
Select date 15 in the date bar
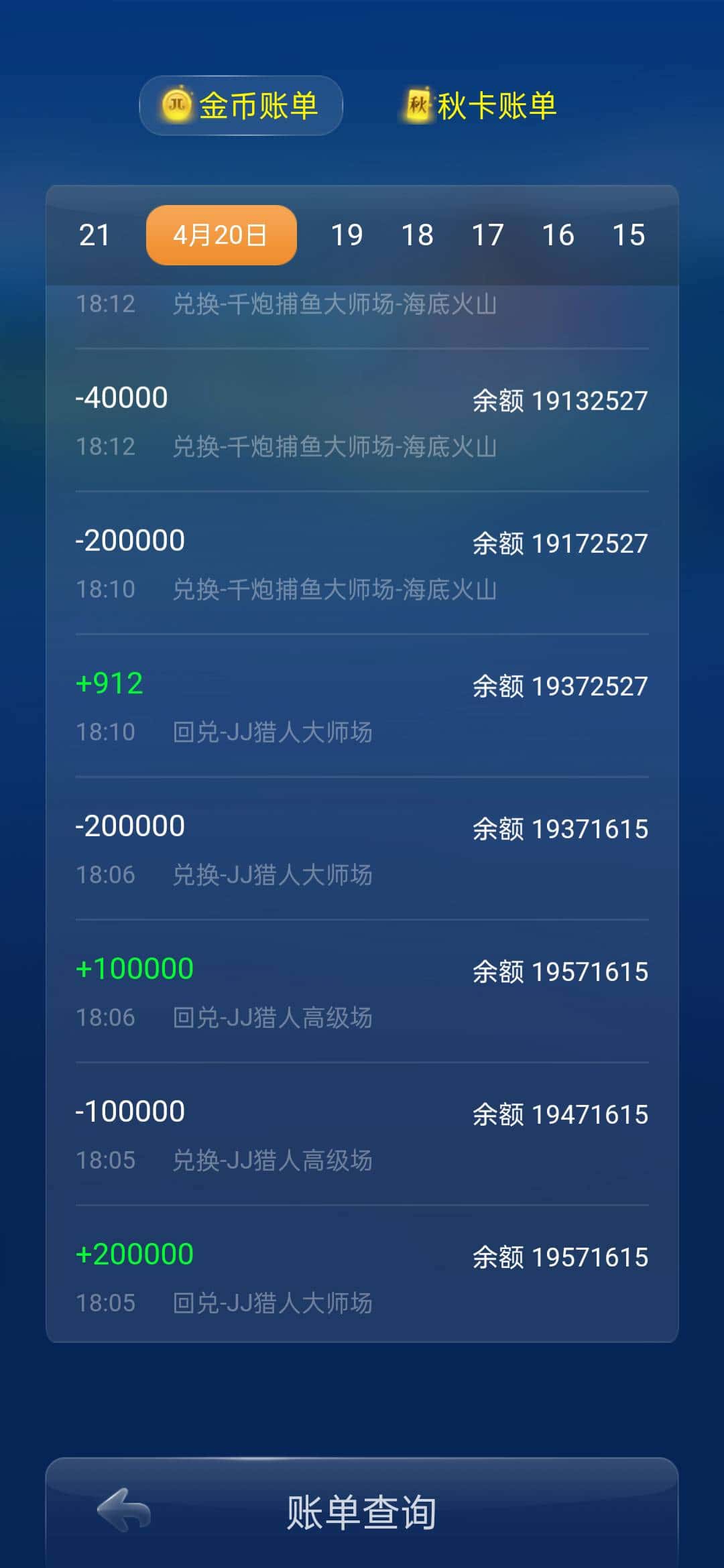629,235
